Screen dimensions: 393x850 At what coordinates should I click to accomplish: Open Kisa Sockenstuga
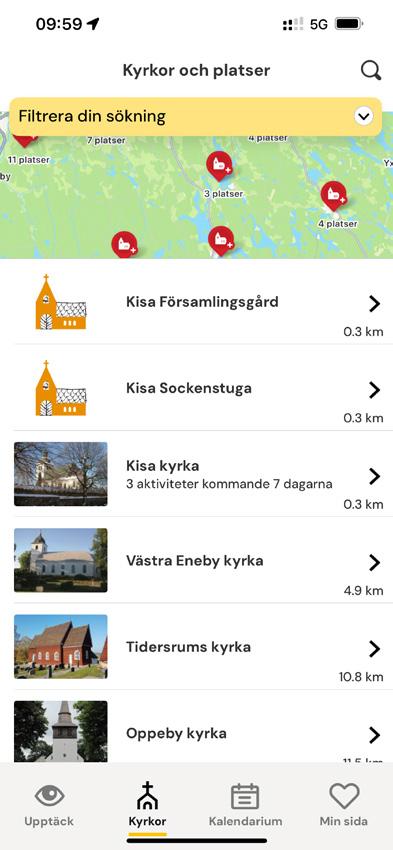point(198,388)
